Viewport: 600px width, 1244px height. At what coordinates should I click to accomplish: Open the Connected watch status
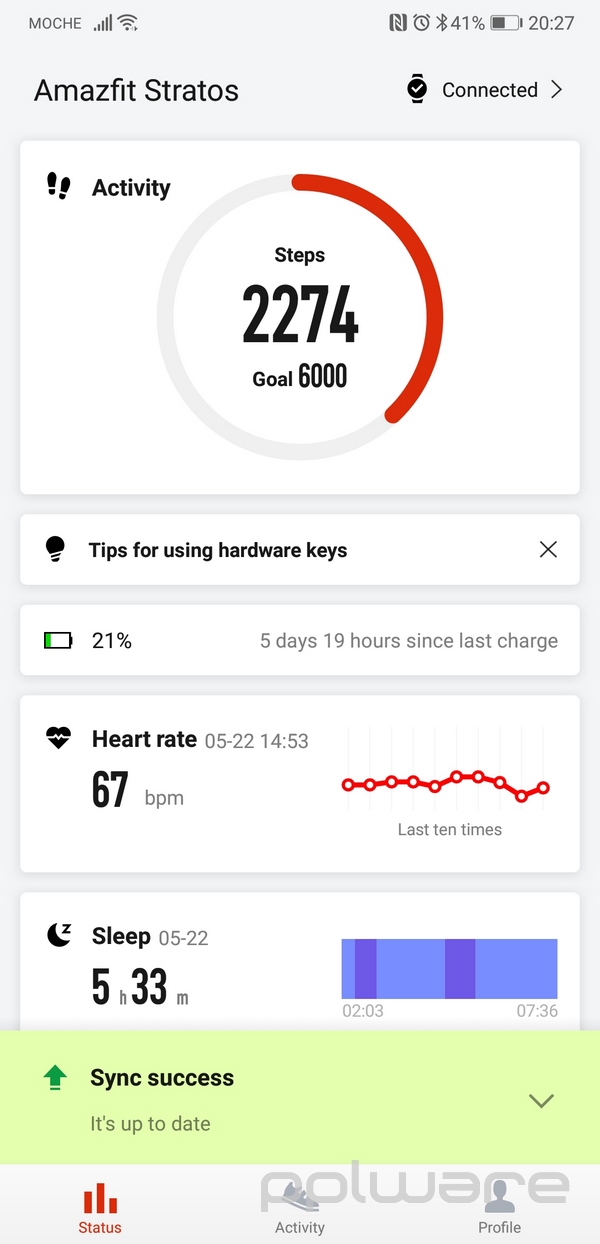pyautogui.click(x=485, y=90)
